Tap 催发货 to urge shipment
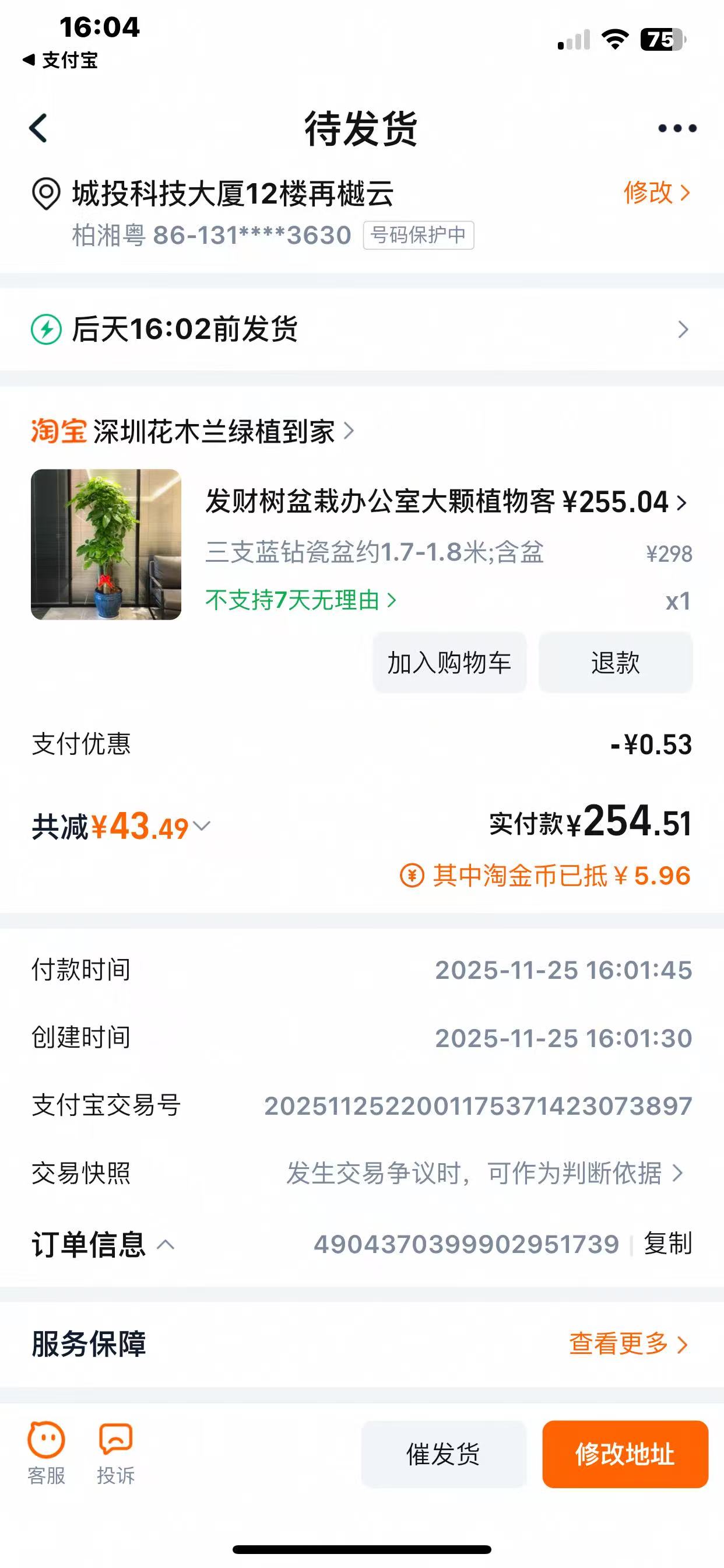The image size is (724, 1568). [x=443, y=1454]
